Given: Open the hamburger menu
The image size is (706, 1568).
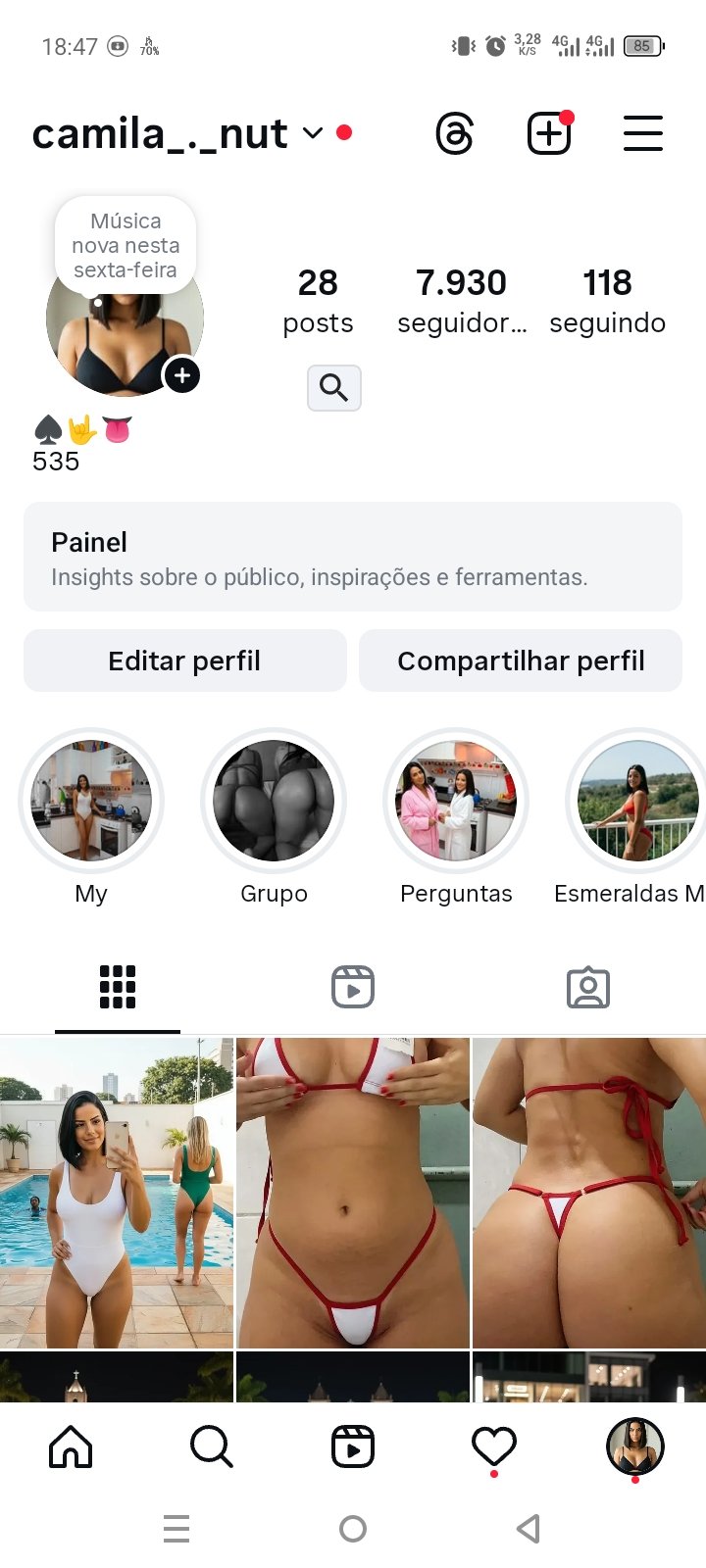Looking at the screenshot, I should click(643, 133).
